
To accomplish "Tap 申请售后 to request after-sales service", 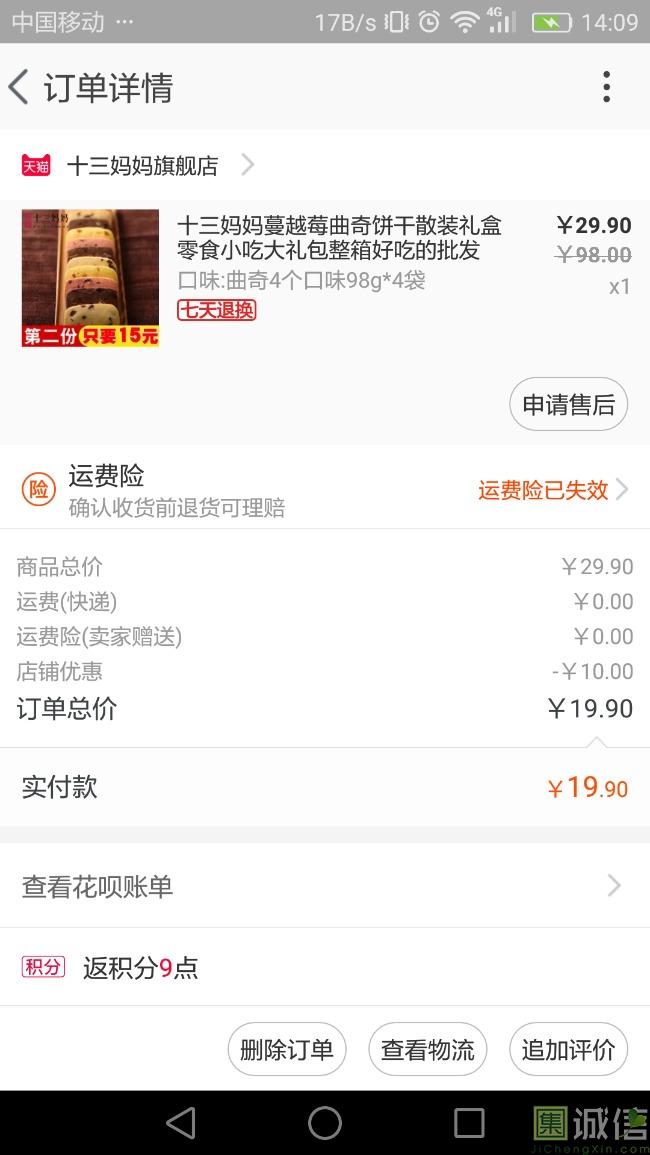I will point(568,405).
